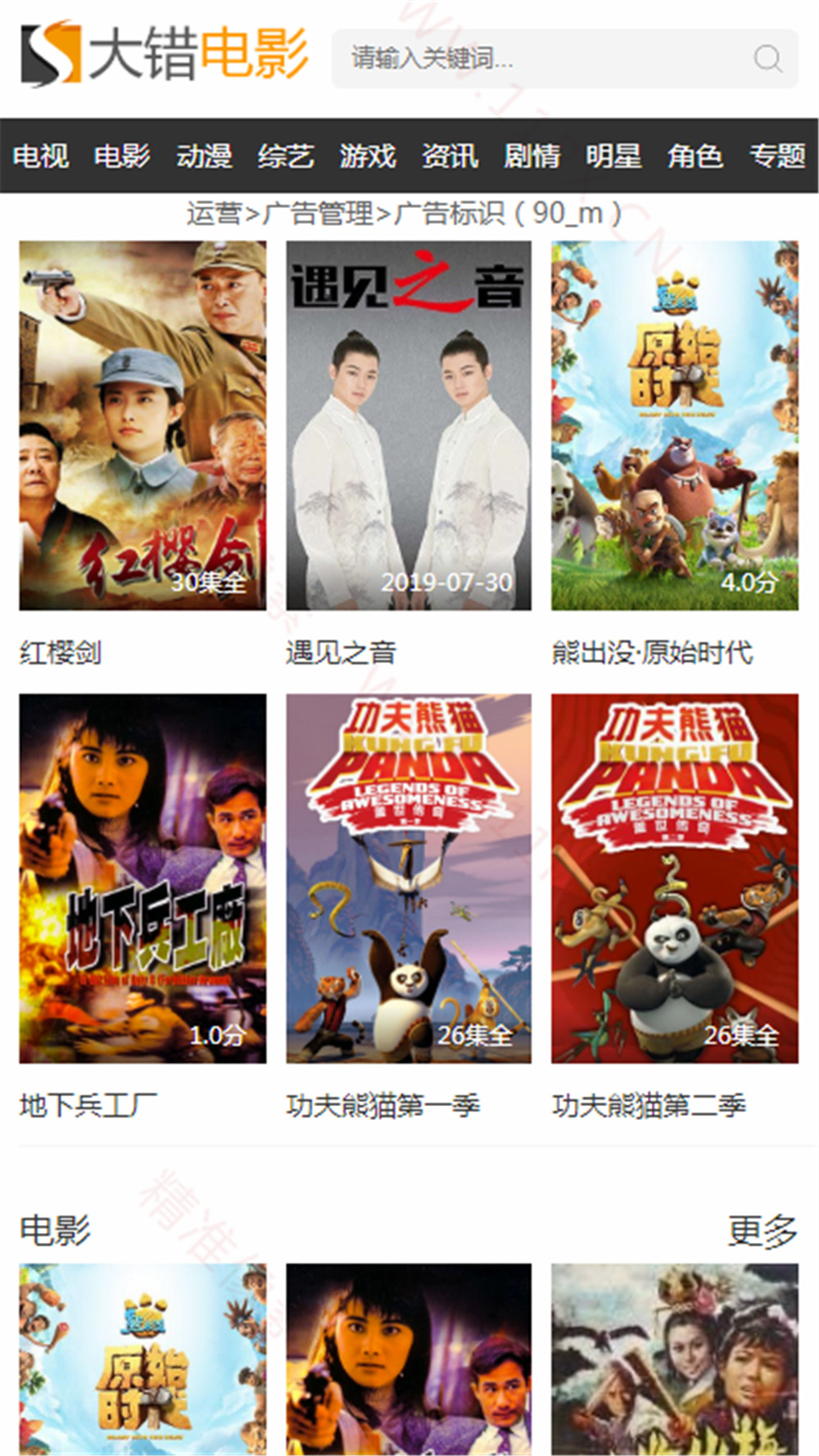Open the 资讯 news section
The image size is (819, 1456).
450,154
